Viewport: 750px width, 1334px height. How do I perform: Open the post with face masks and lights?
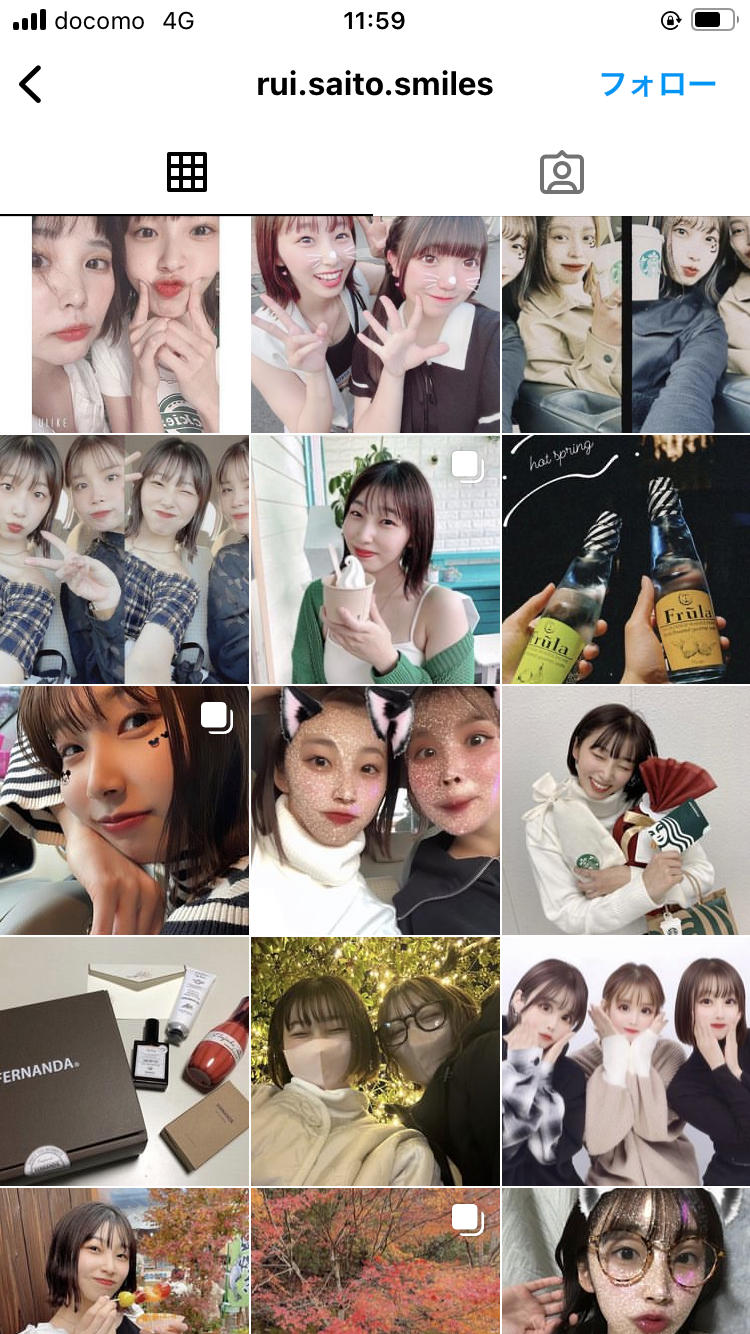pyautogui.click(x=375, y=1061)
